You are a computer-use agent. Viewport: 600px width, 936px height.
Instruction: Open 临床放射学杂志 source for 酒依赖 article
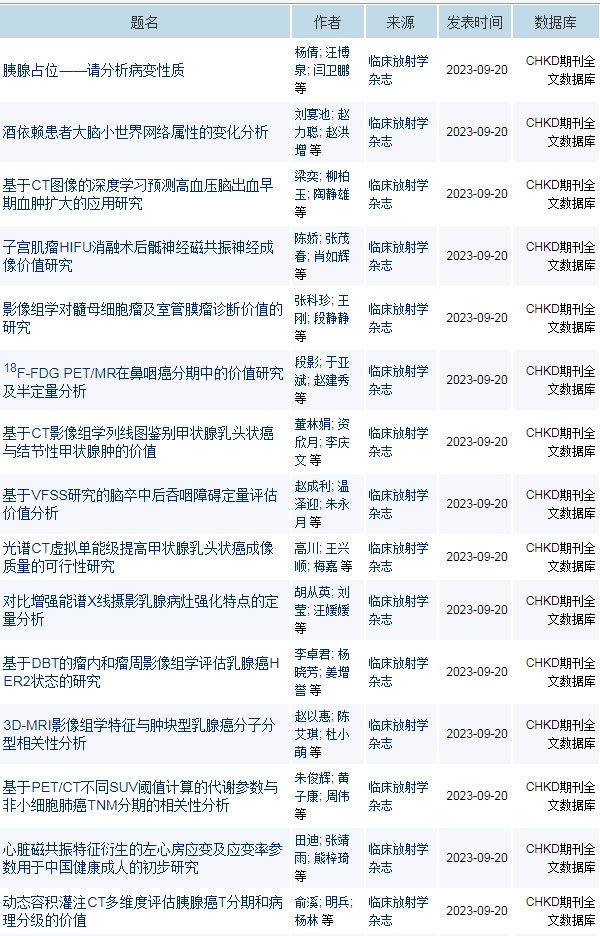tap(398, 132)
